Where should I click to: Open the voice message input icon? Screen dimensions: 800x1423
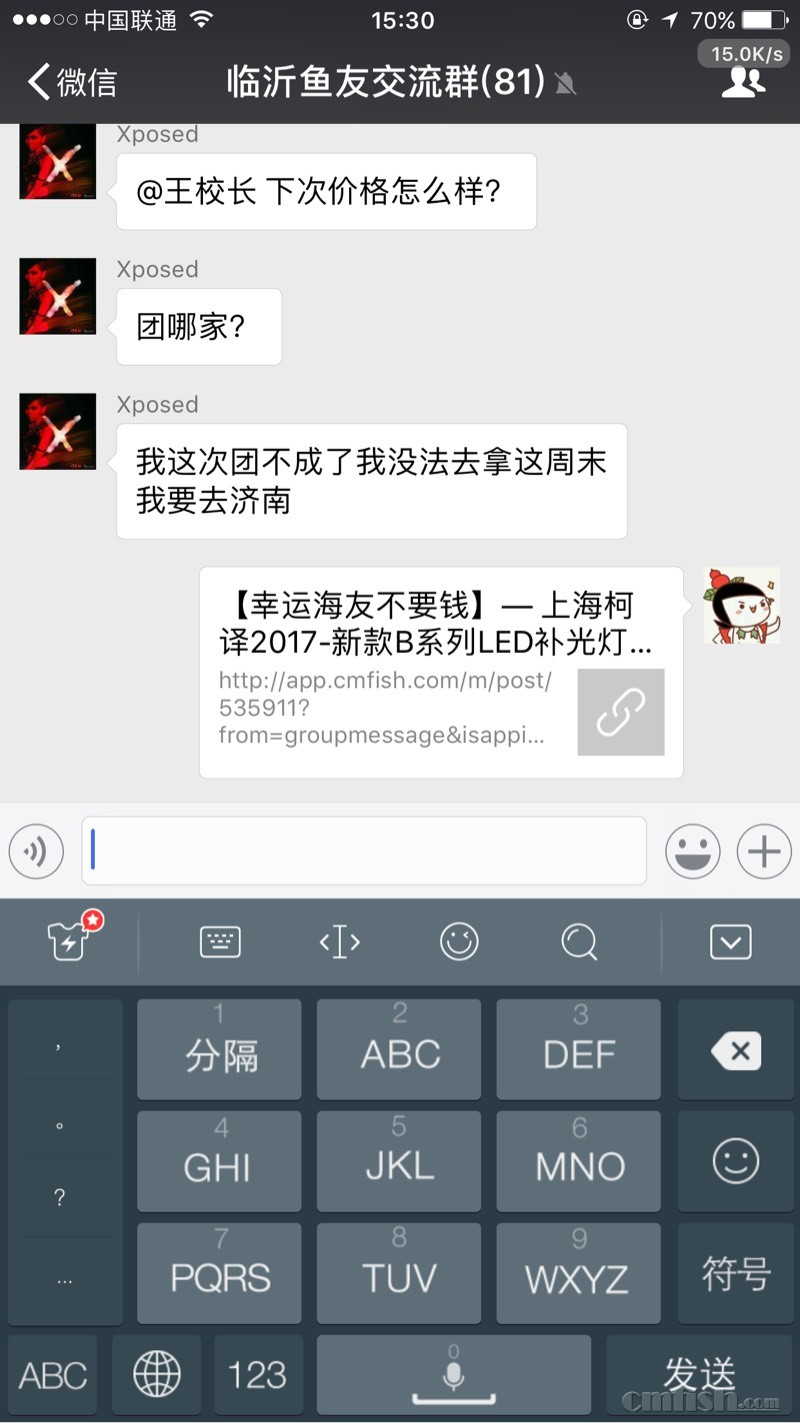[x=36, y=851]
